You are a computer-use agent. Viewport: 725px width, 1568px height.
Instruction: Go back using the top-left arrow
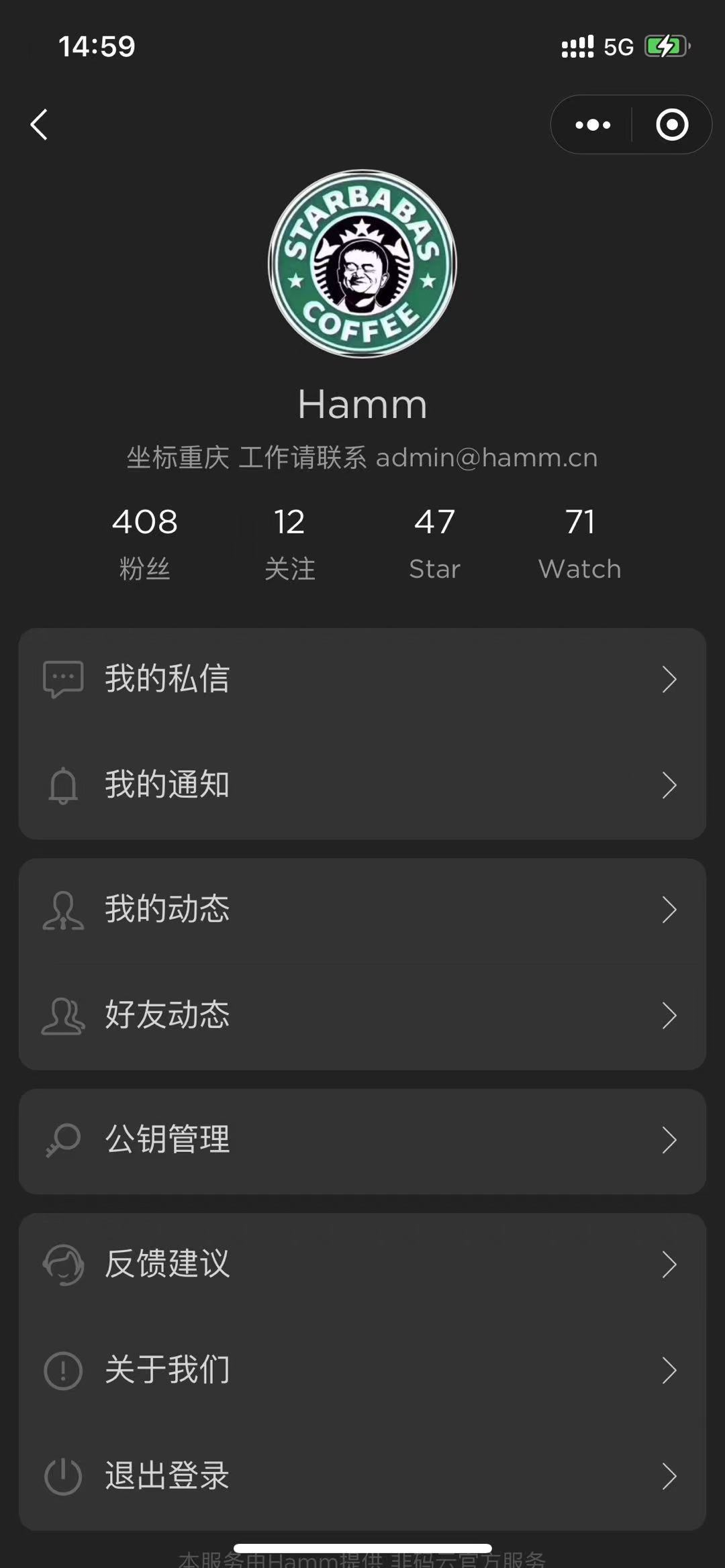[40, 125]
